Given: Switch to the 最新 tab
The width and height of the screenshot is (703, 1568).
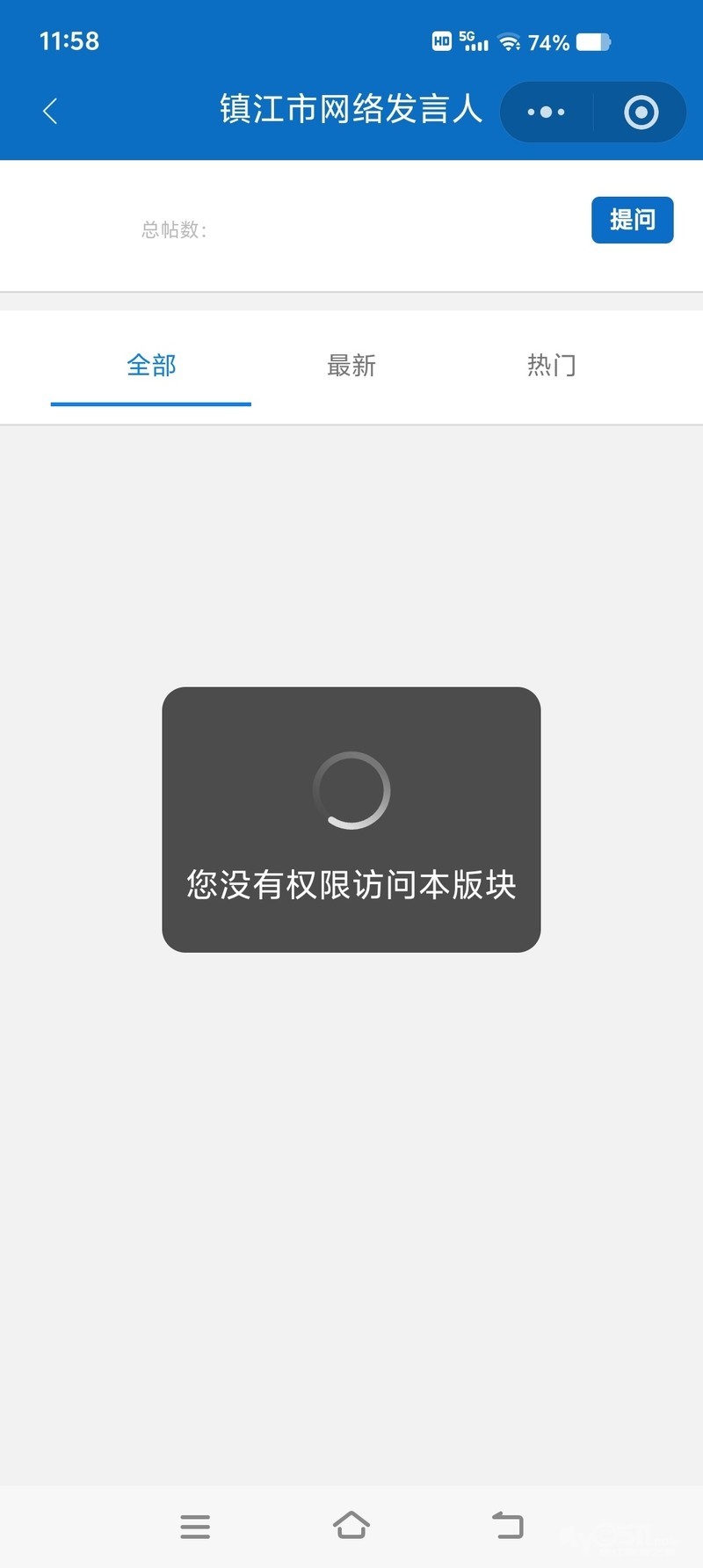Looking at the screenshot, I should (x=351, y=366).
